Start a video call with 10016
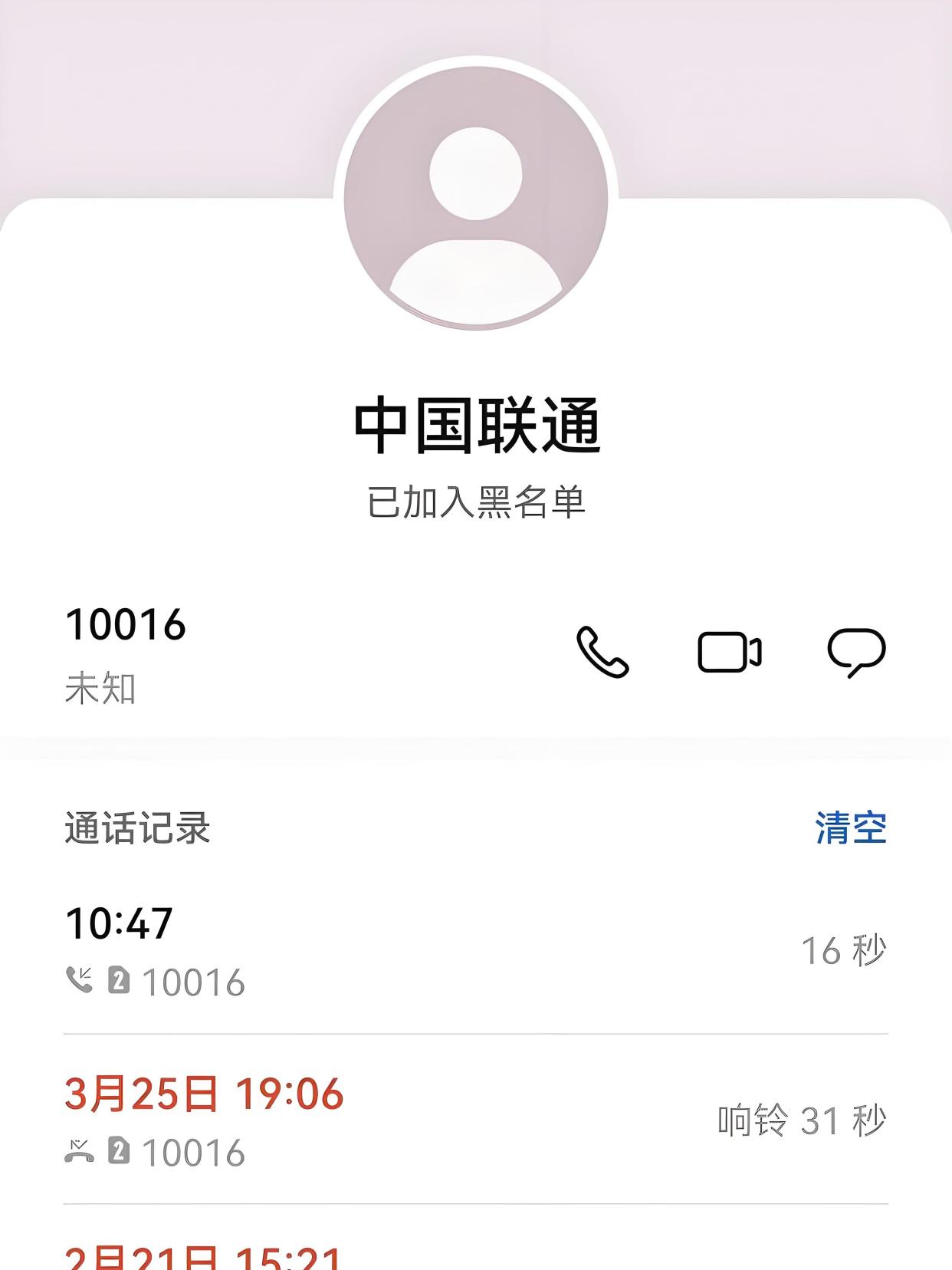 (x=729, y=652)
